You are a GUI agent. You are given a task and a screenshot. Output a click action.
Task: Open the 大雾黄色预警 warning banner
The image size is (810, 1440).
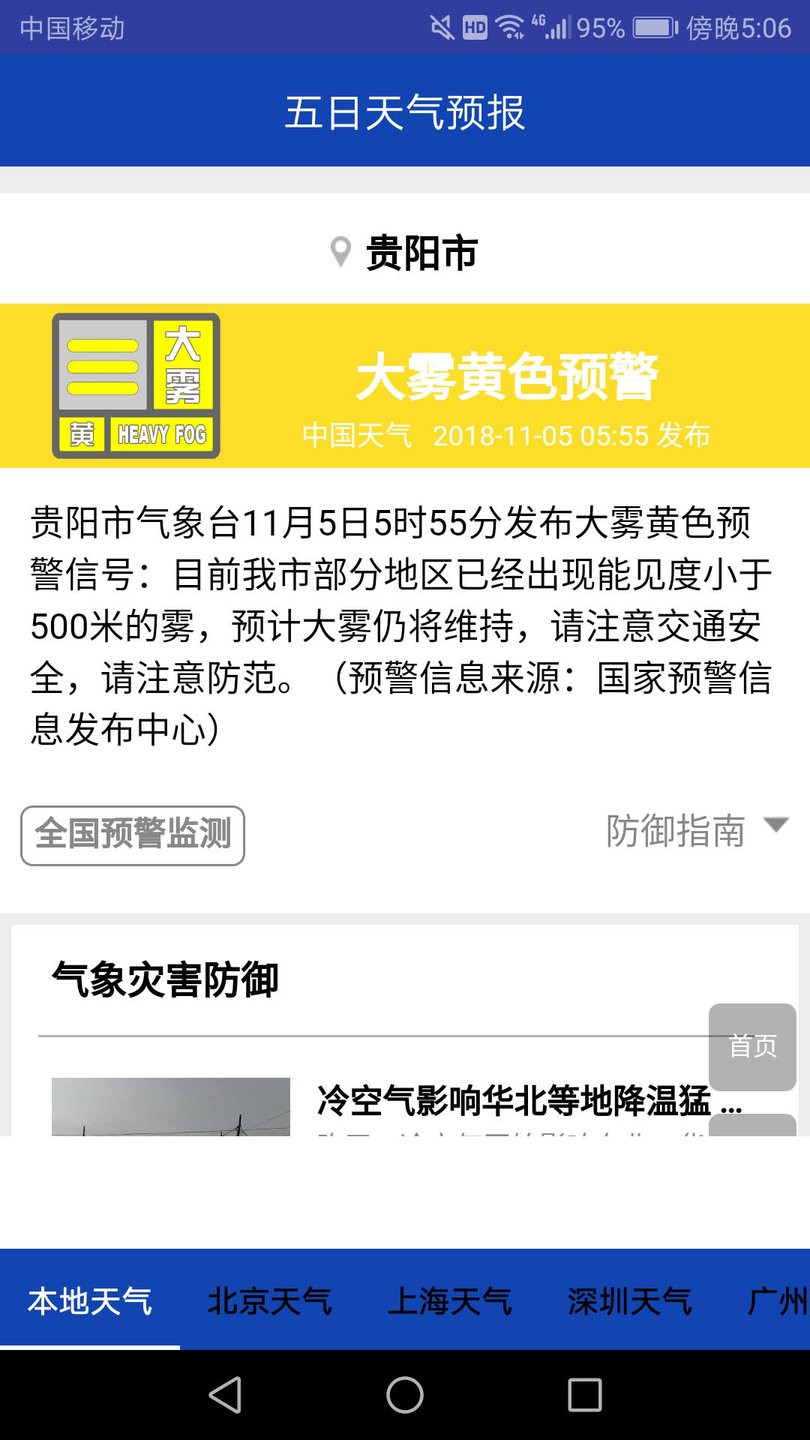point(405,386)
